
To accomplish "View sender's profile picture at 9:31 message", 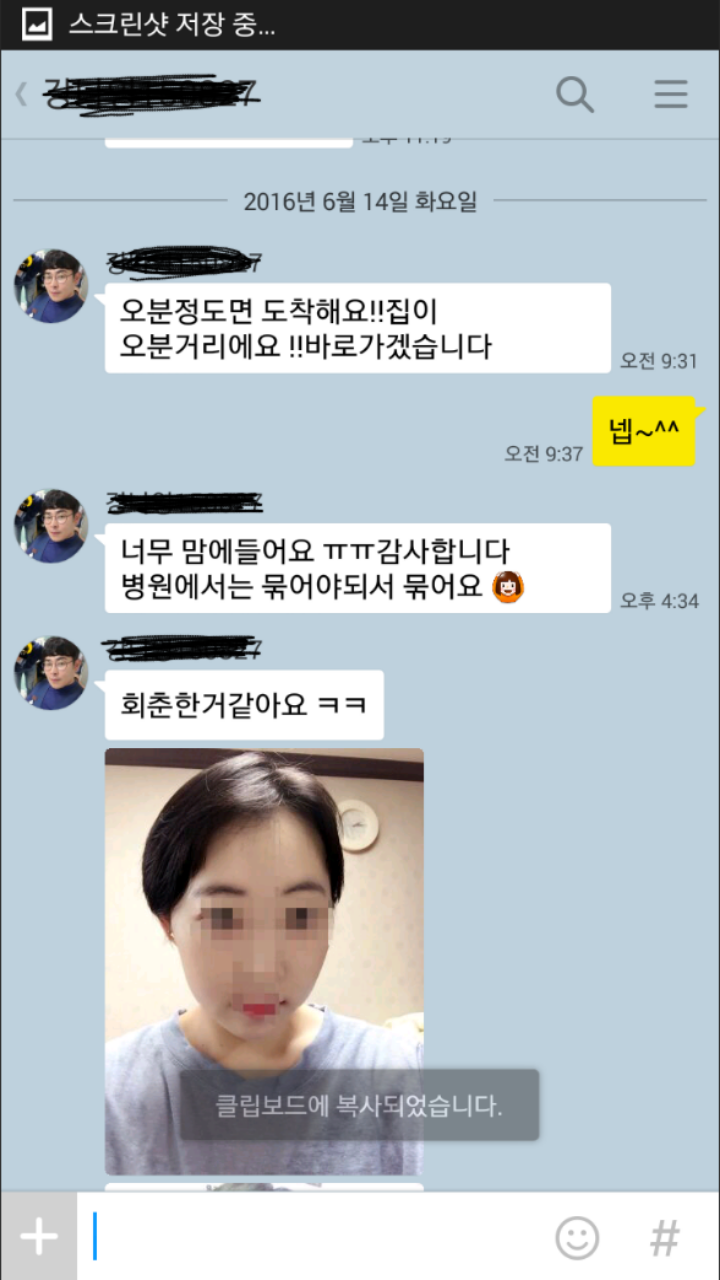I will coord(51,286).
